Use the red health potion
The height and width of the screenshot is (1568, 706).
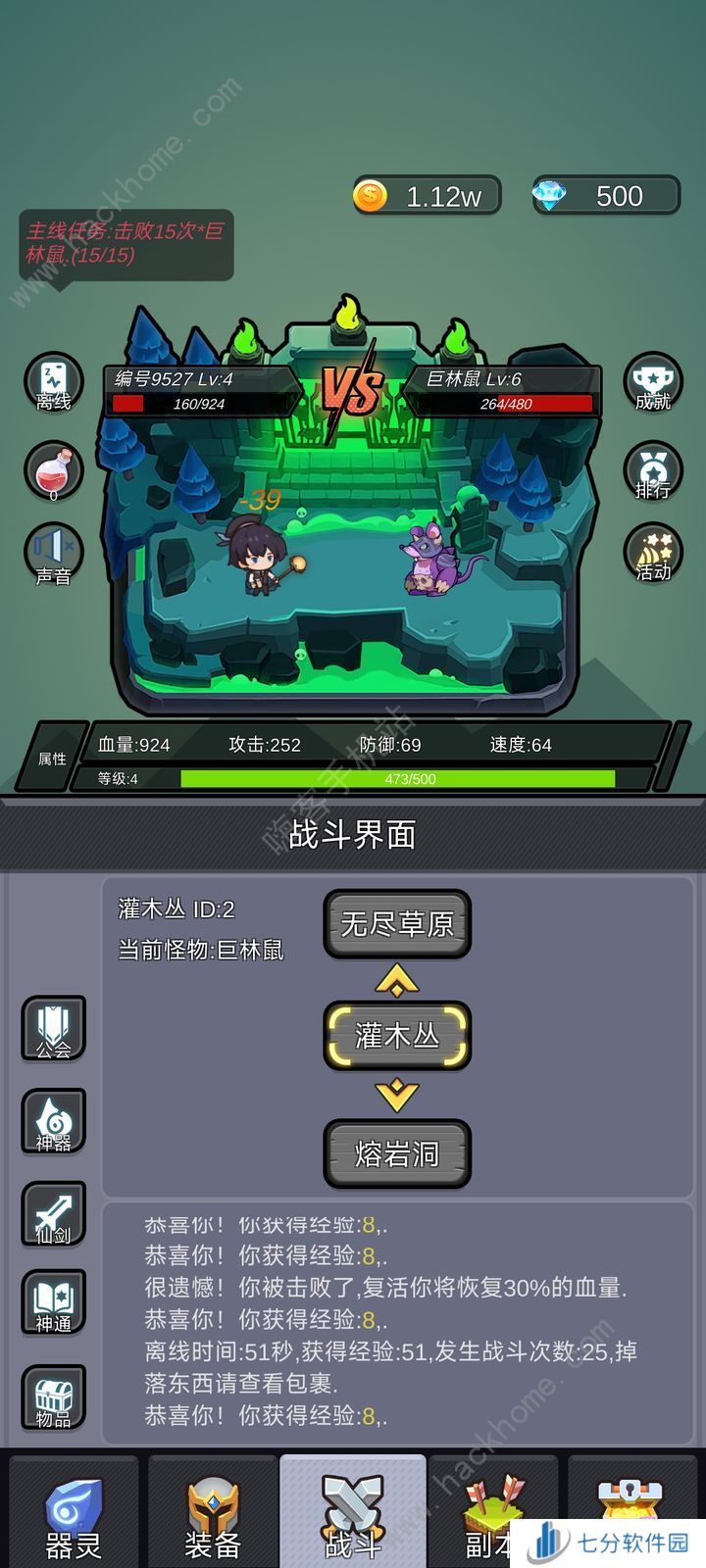click(x=53, y=471)
